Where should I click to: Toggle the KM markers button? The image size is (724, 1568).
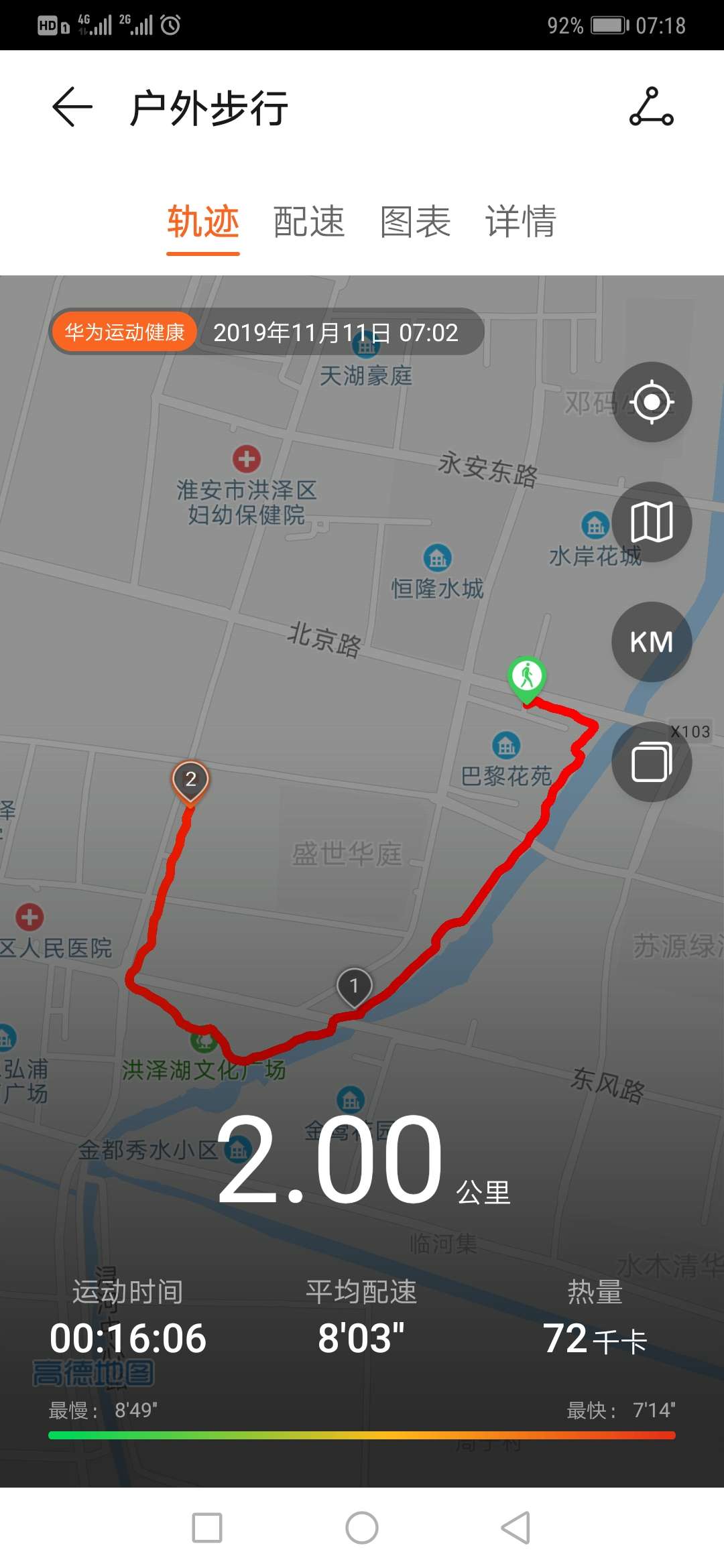pos(652,642)
